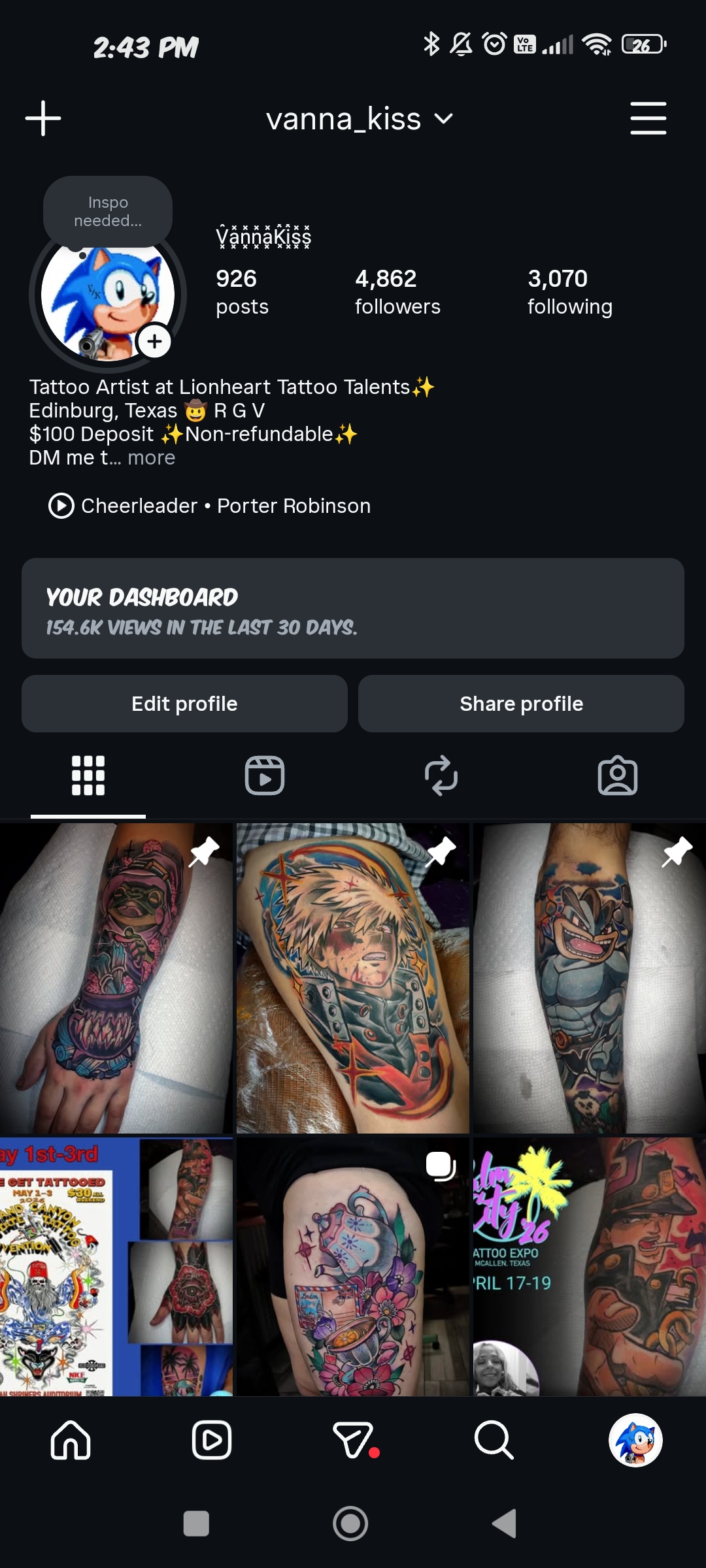Viewport: 706px width, 1568px height.
Task: Expand the bio with 'more'
Action: pos(151,458)
